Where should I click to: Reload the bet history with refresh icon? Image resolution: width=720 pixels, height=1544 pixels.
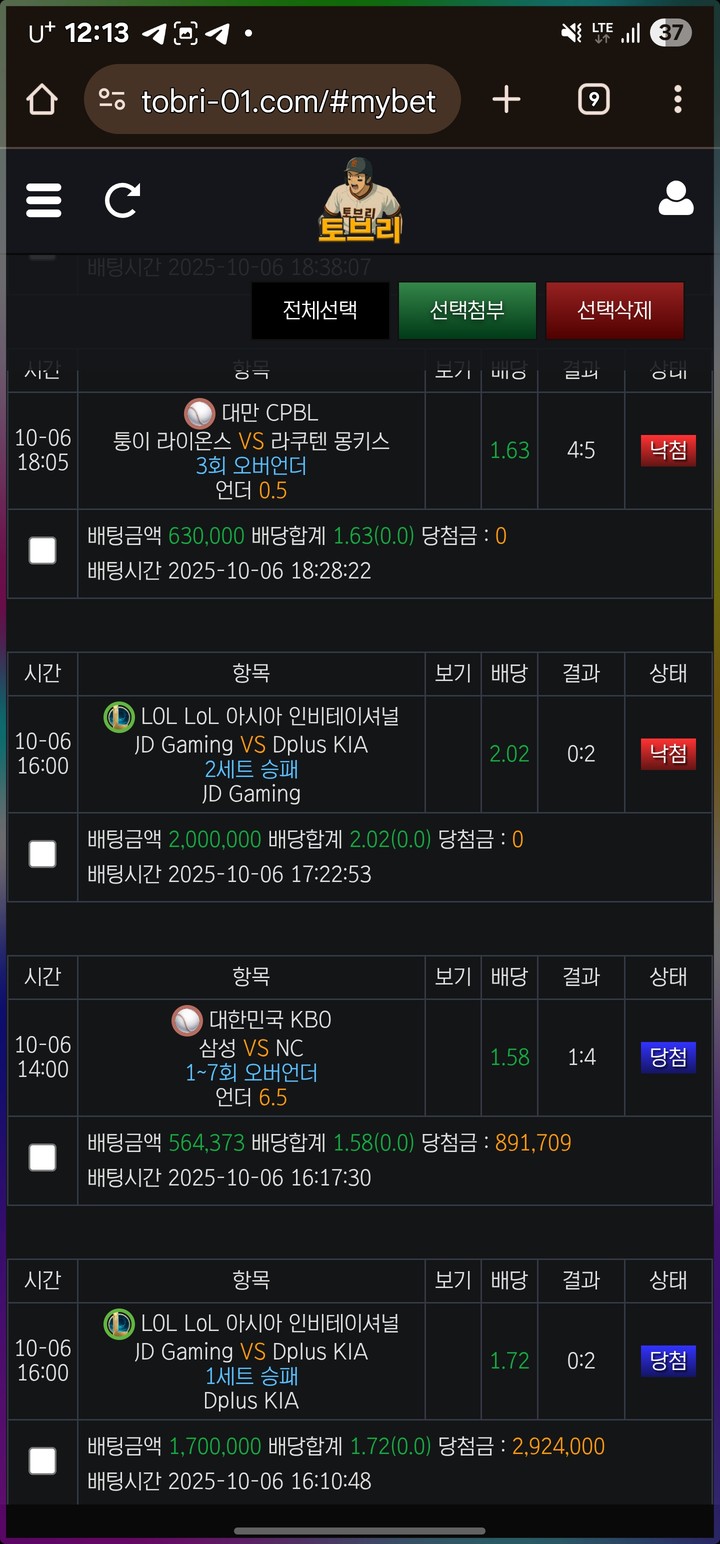point(122,200)
